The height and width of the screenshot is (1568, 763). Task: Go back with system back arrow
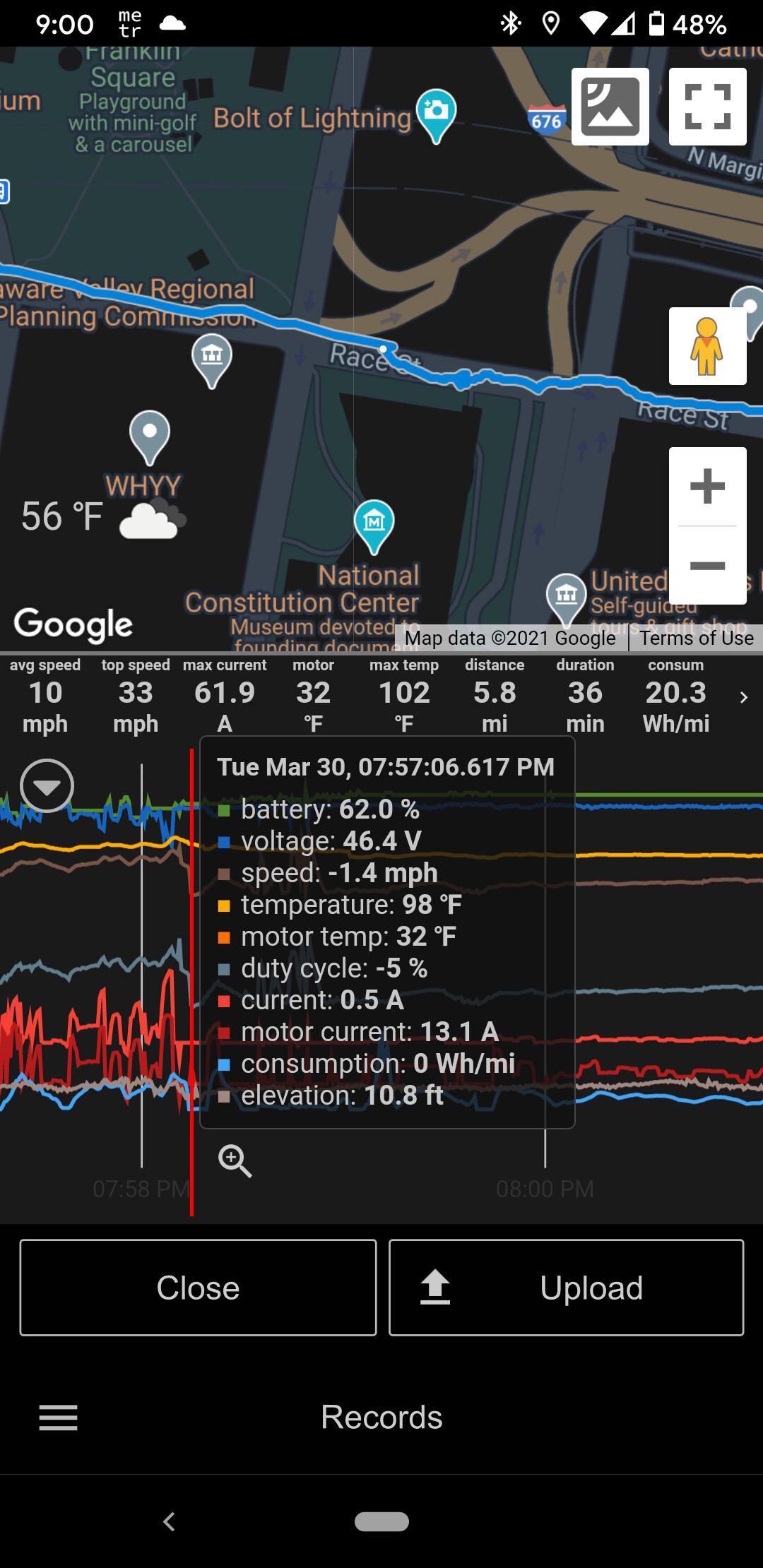click(169, 1521)
